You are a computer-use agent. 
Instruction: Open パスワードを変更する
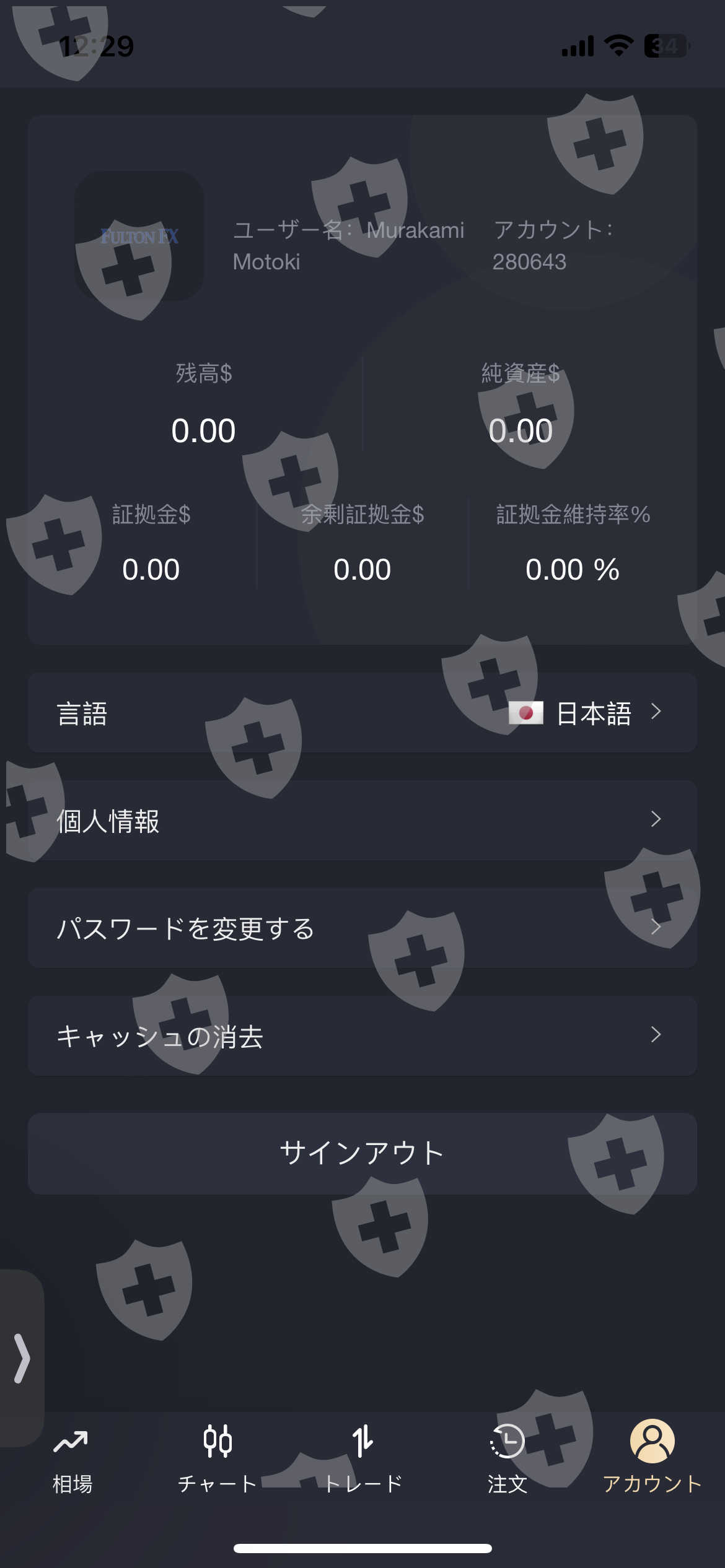[362, 928]
